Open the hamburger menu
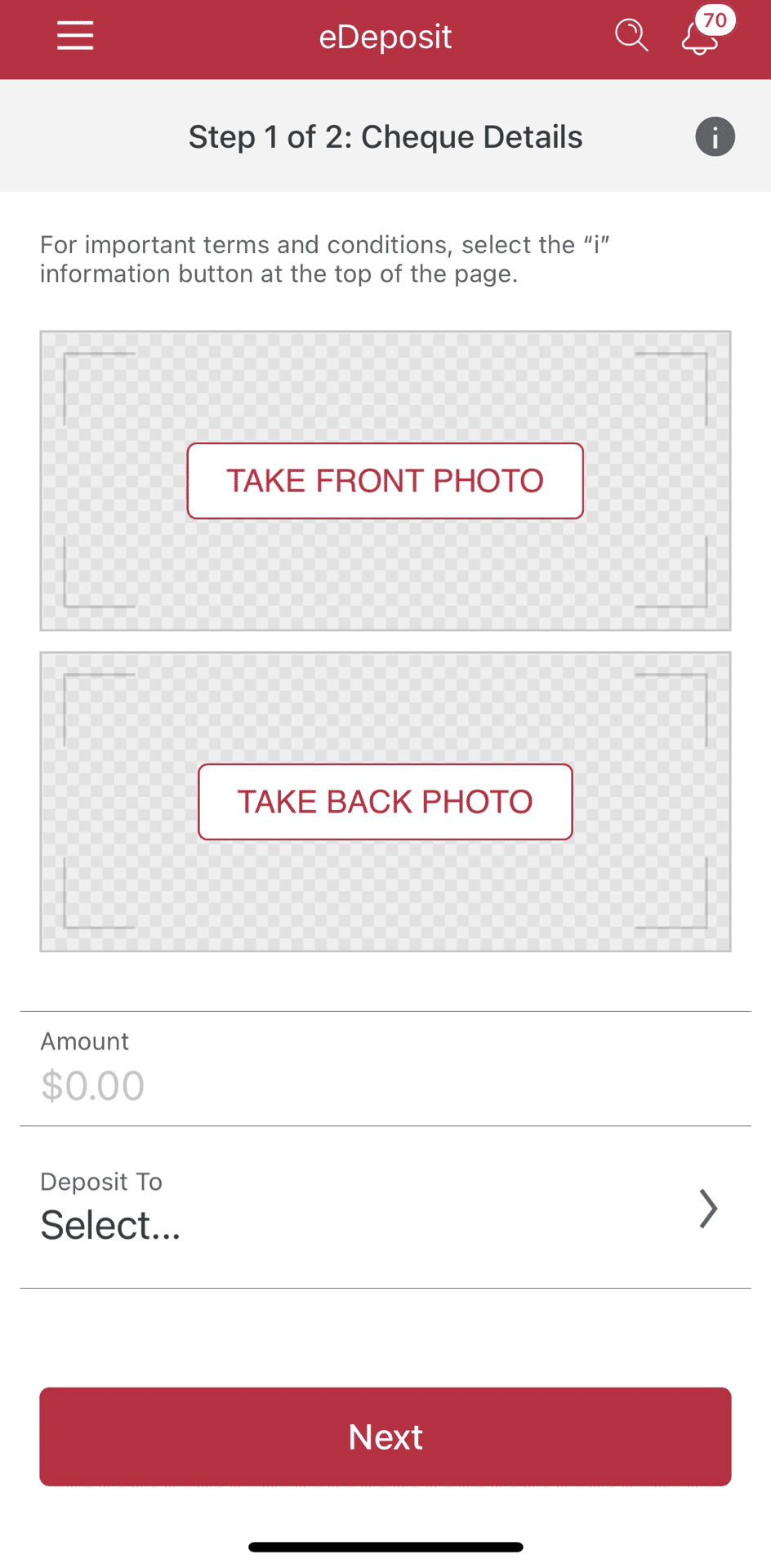 (x=75, y=36)
